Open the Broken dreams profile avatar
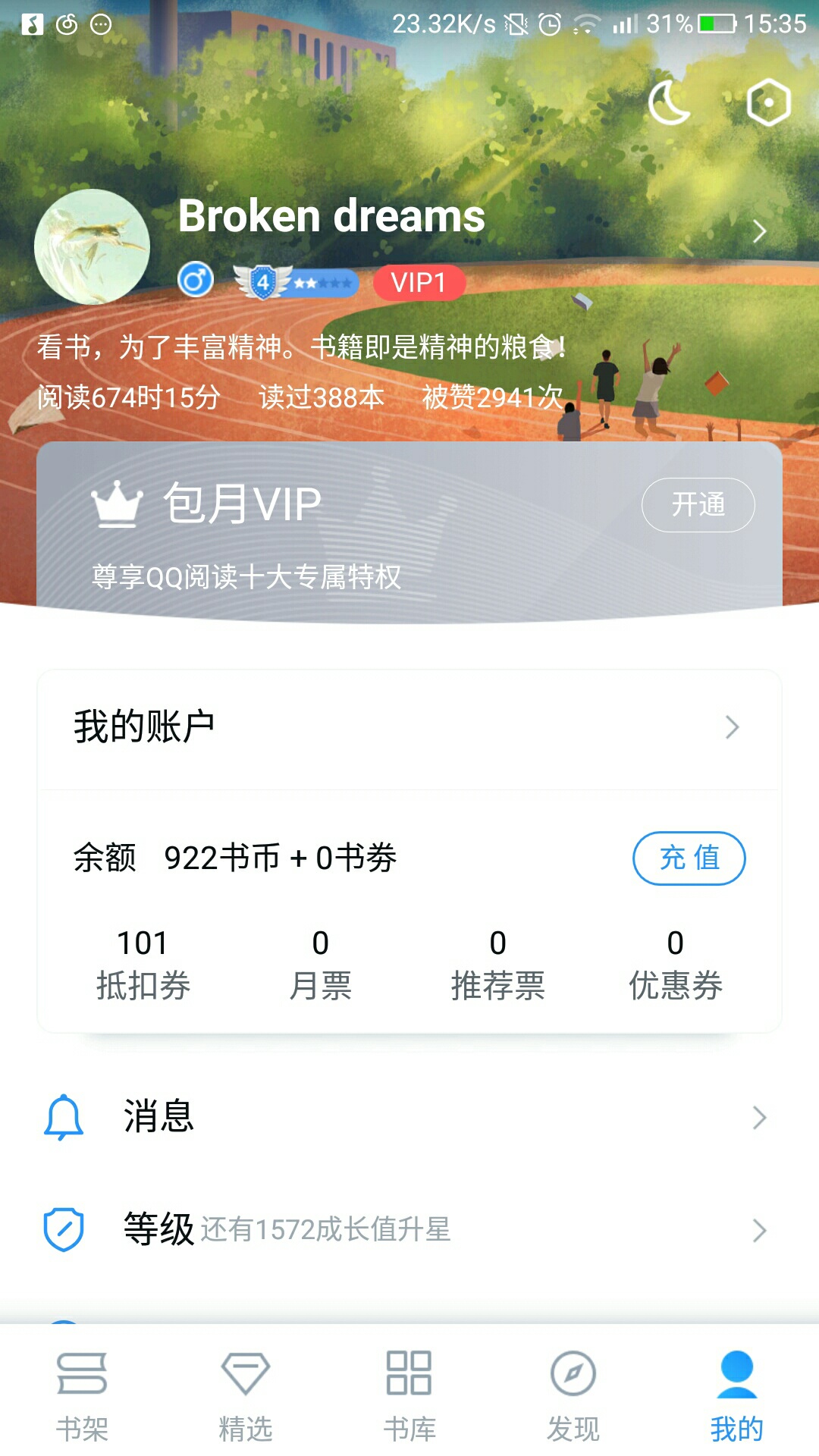This screenshot has width=819, height=1456. click(x=93, y=247)
